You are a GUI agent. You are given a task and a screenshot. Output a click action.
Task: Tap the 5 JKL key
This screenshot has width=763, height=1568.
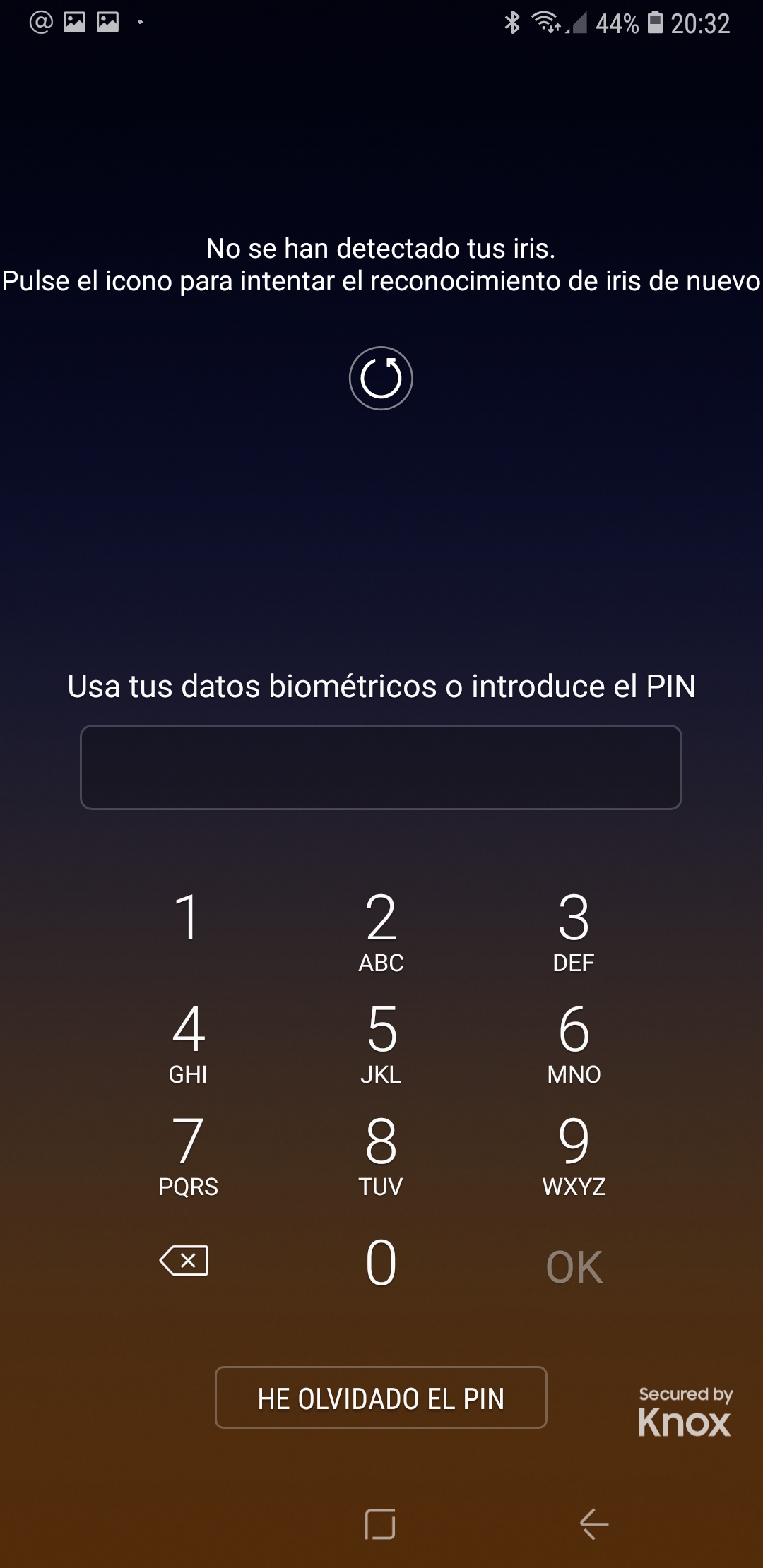(381, 1043)
